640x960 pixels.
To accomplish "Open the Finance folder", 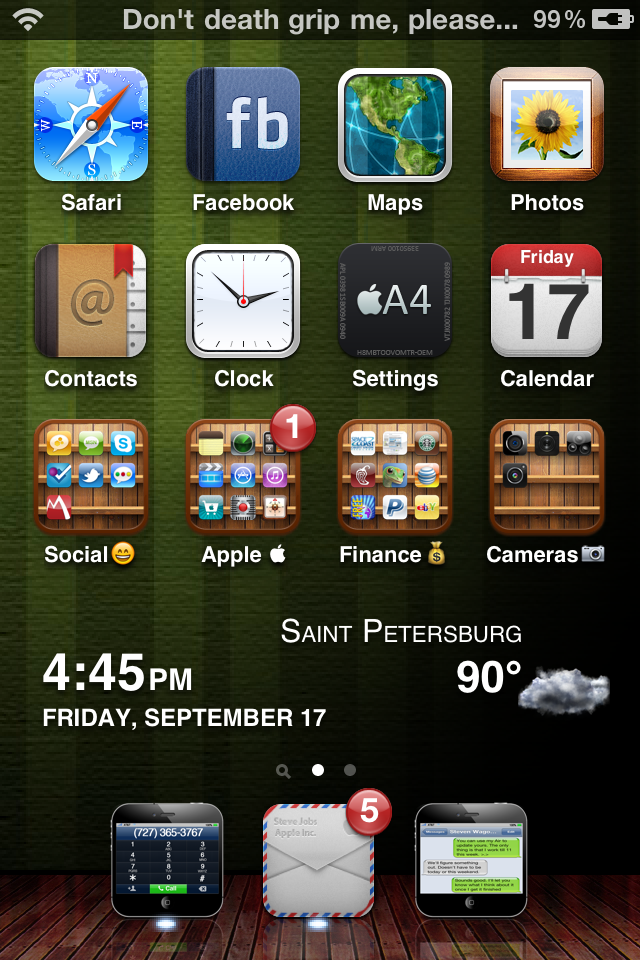I will pyautogui.click(x=395, y=477).
